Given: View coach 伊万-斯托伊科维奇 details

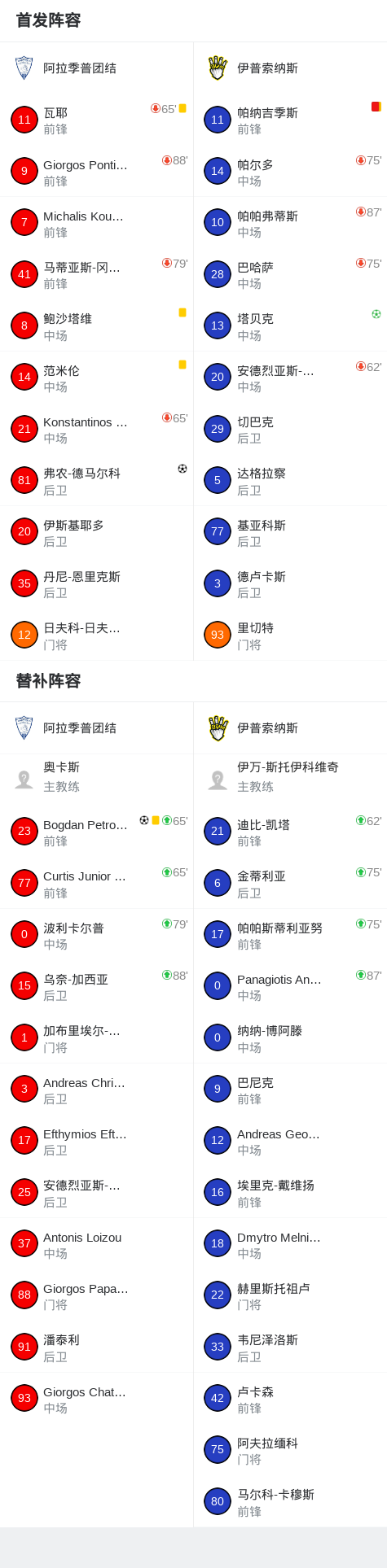Looking at the screenshot, I should tap(290, 780).
